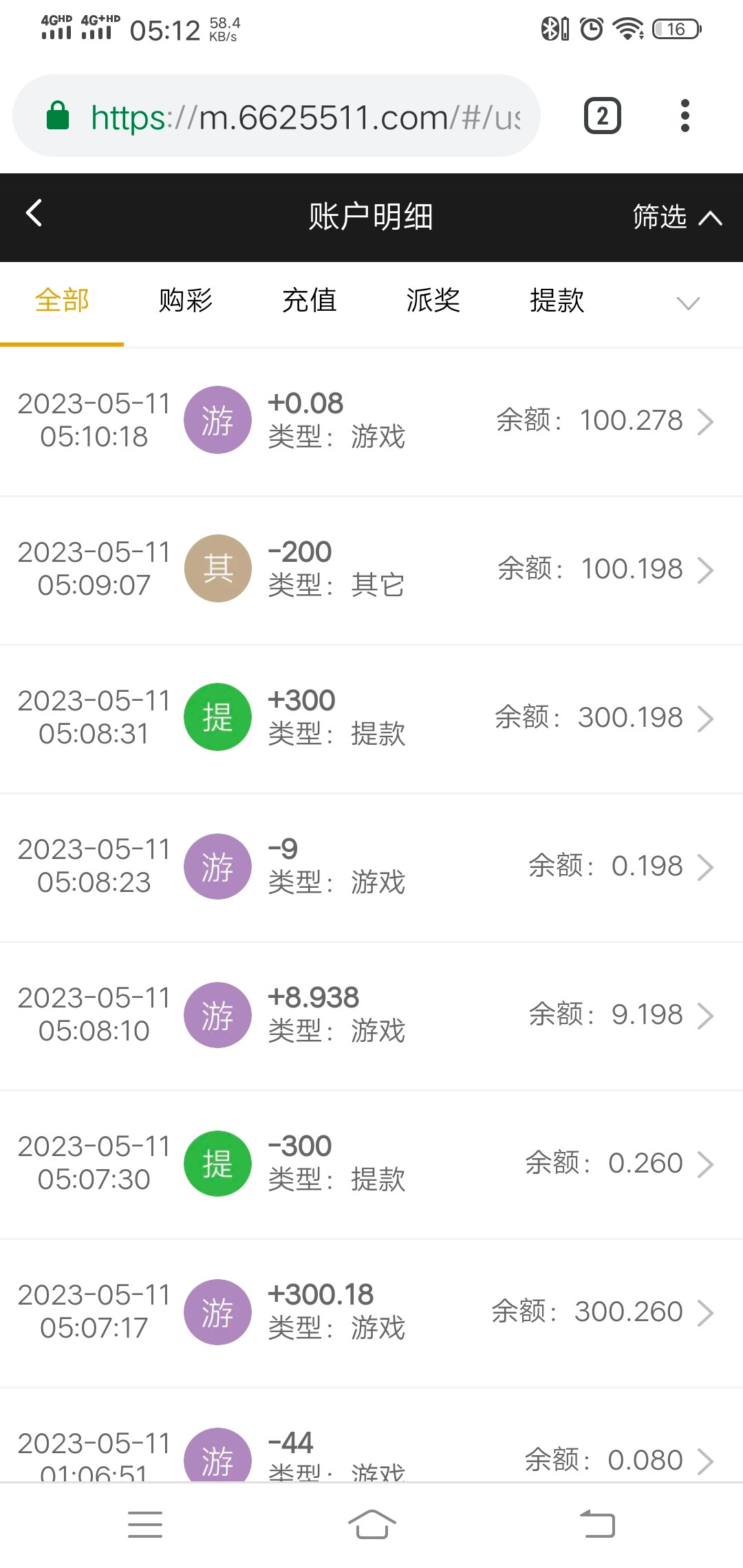The image size is (743, 1568).
Task: Show the 提款 tab
Action: point(557,301)
